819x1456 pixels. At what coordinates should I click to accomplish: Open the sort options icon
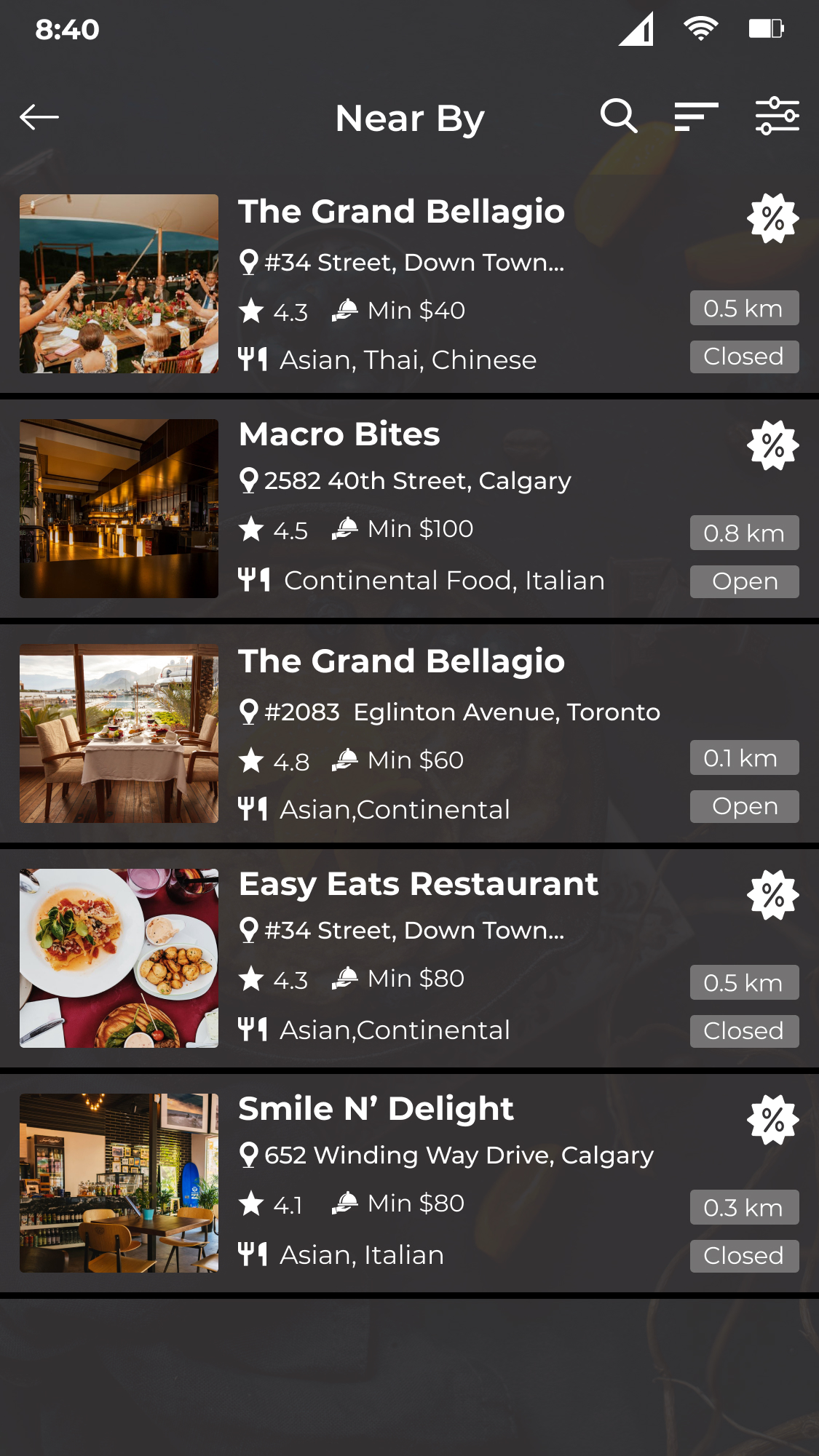pos(696,116)
